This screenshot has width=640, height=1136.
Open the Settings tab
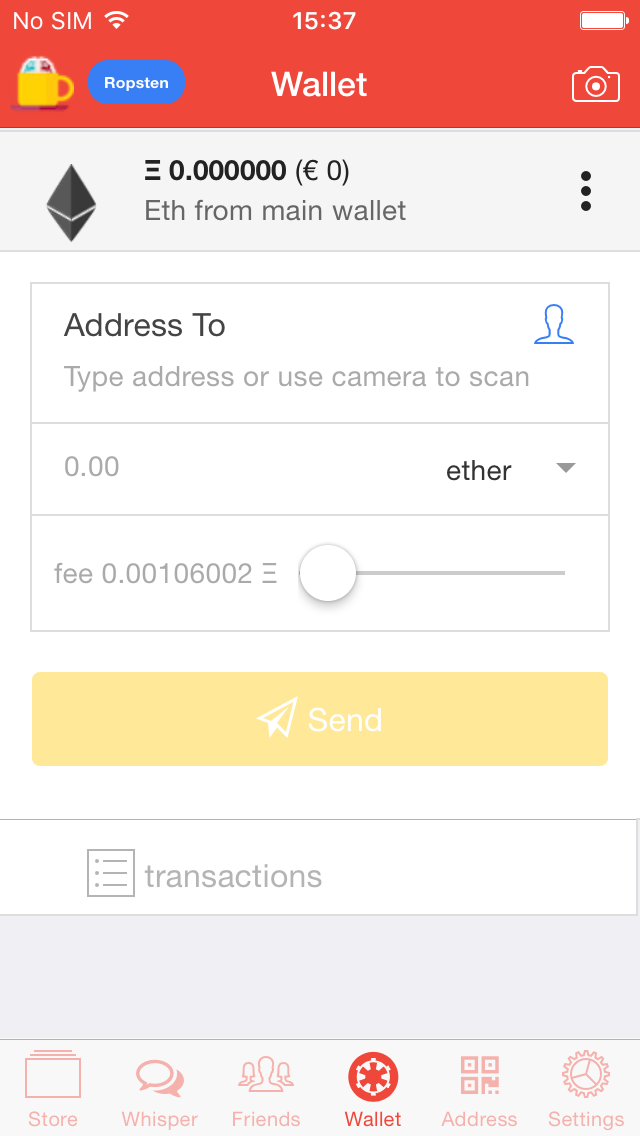click(x=586, y=1089)
